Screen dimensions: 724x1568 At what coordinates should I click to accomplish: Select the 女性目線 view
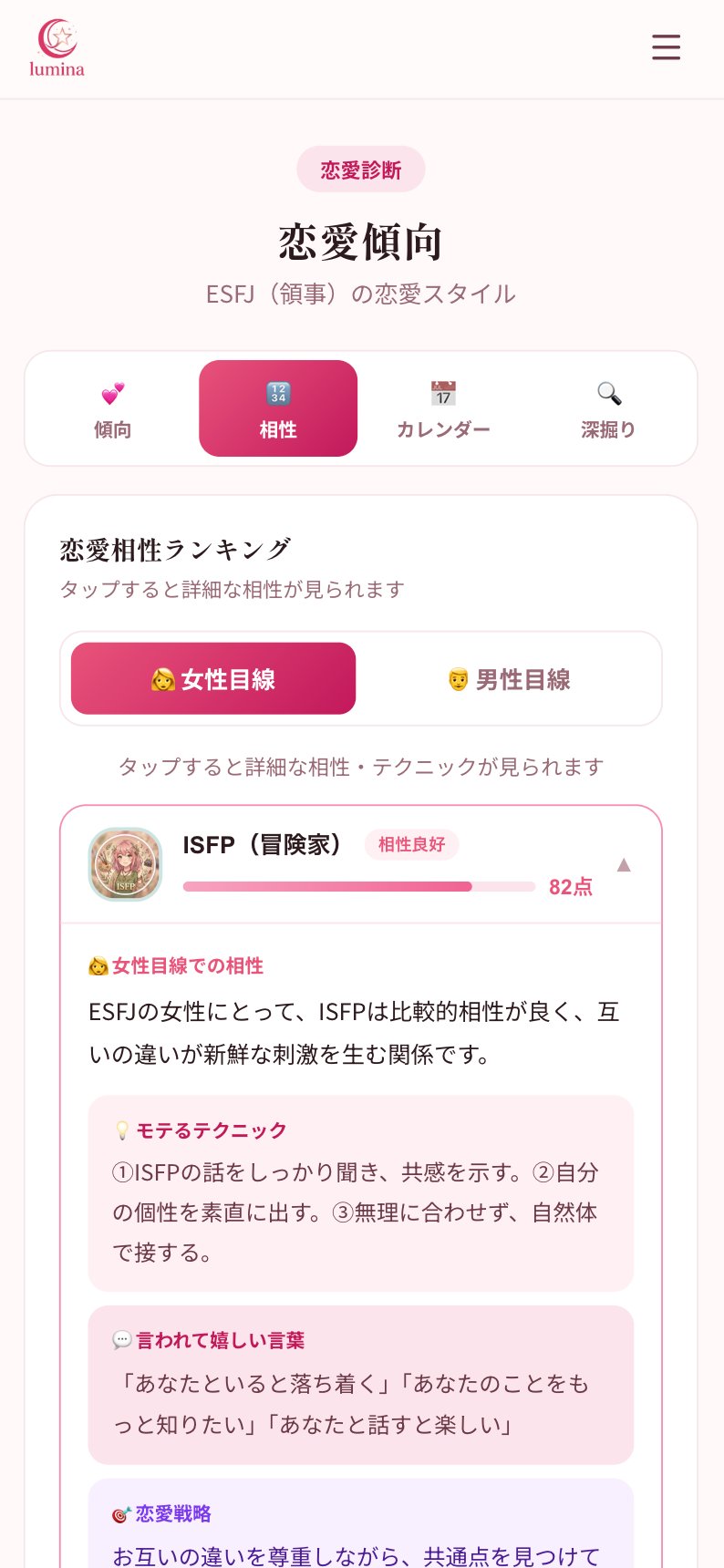click(213, 679)
